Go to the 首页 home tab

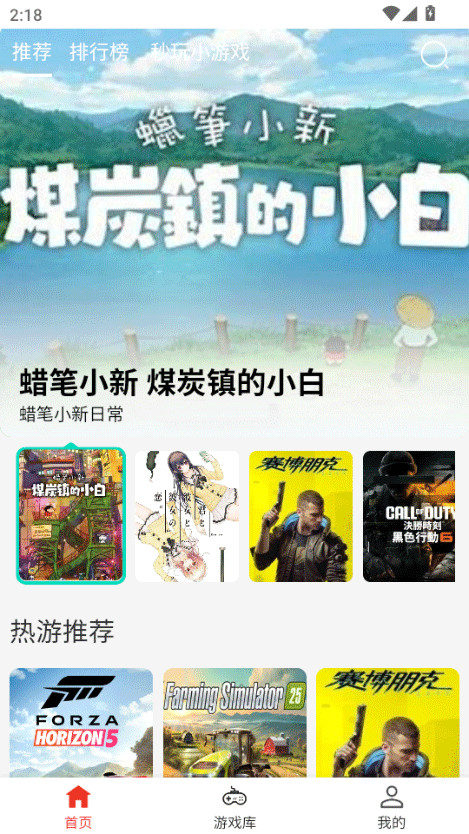78,807
